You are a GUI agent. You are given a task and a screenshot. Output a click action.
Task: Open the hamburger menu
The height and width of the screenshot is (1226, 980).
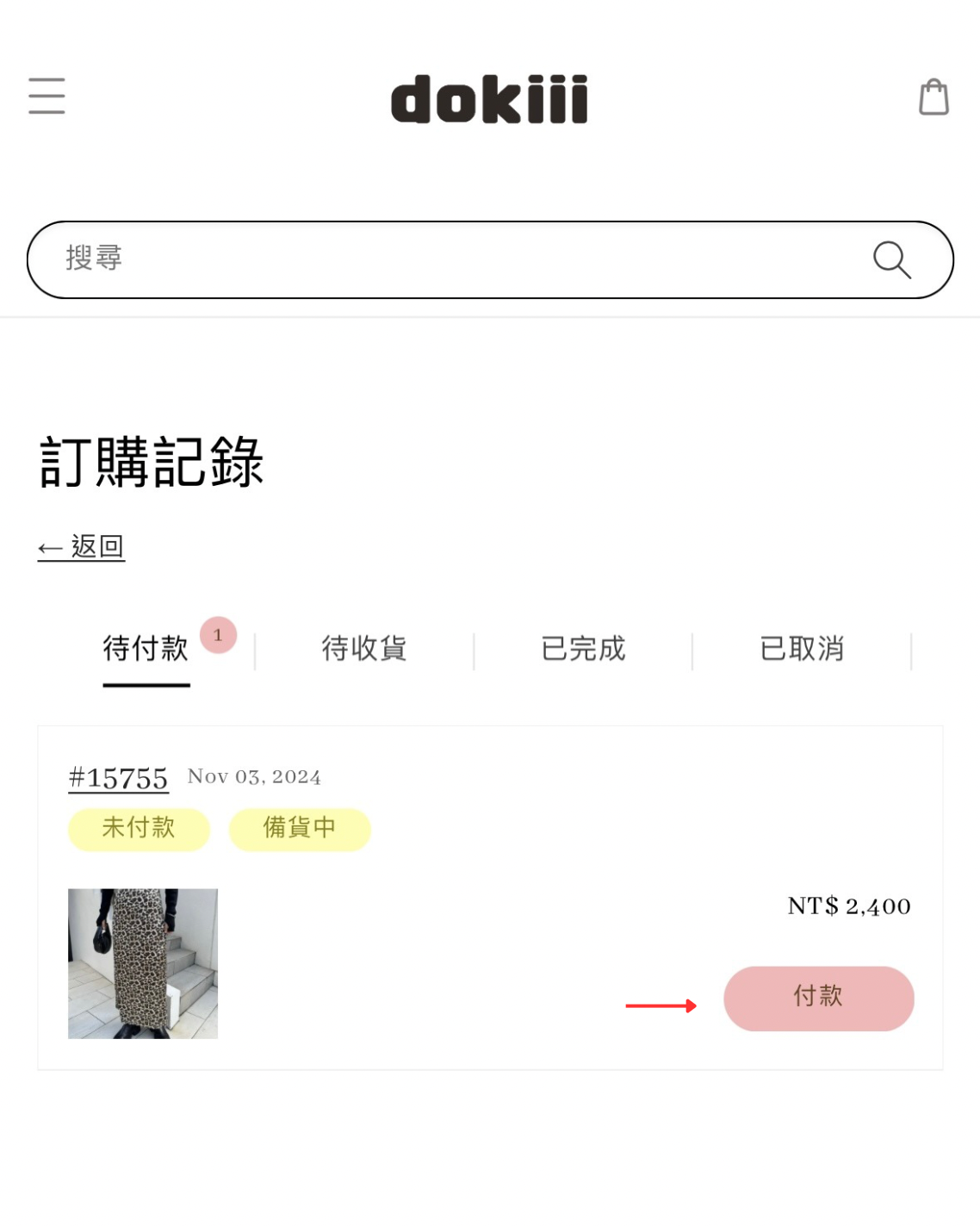coord(47,96)
